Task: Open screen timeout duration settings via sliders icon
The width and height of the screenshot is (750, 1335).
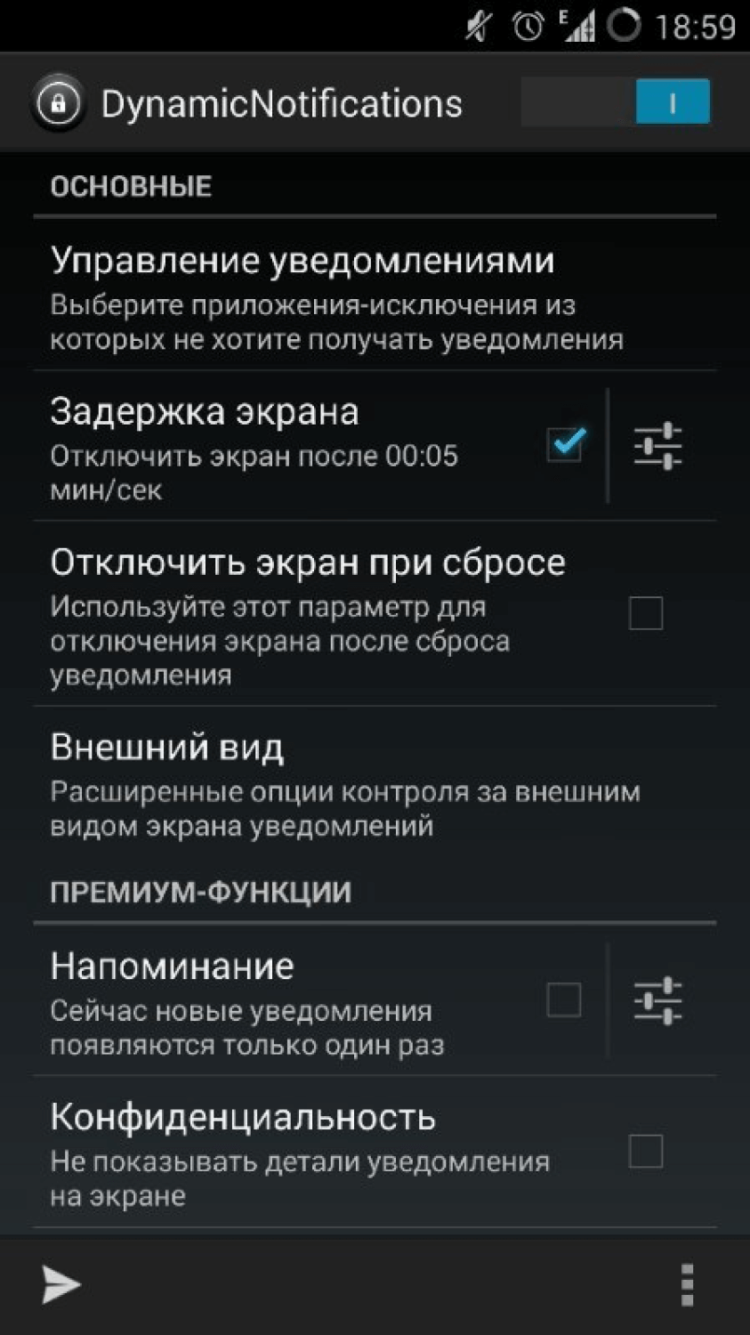Action: point(657,446)
